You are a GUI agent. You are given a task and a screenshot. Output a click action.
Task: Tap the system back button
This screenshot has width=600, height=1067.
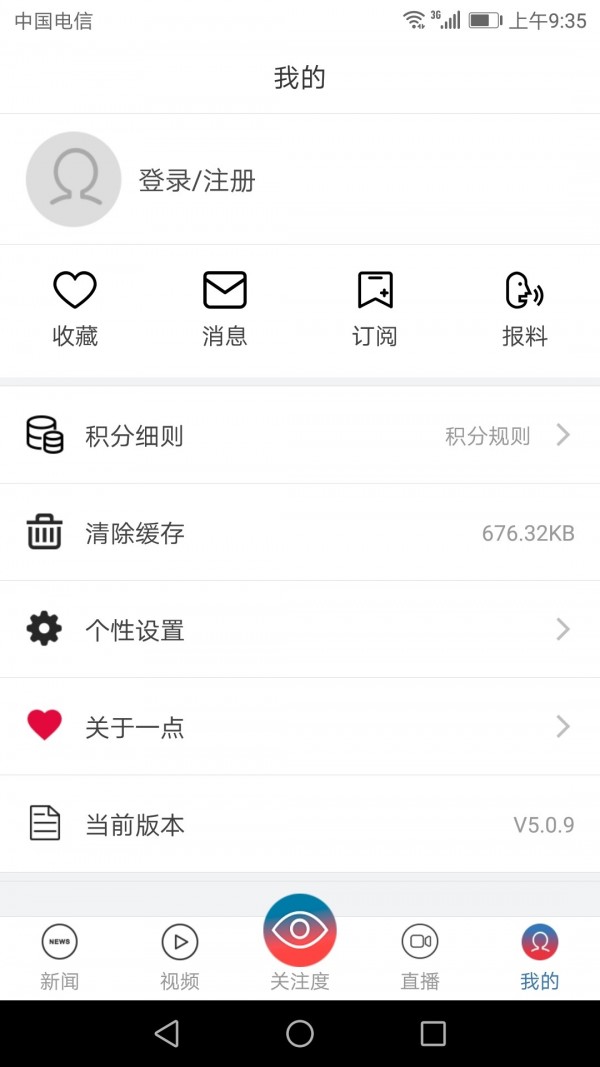(167, 1034)
